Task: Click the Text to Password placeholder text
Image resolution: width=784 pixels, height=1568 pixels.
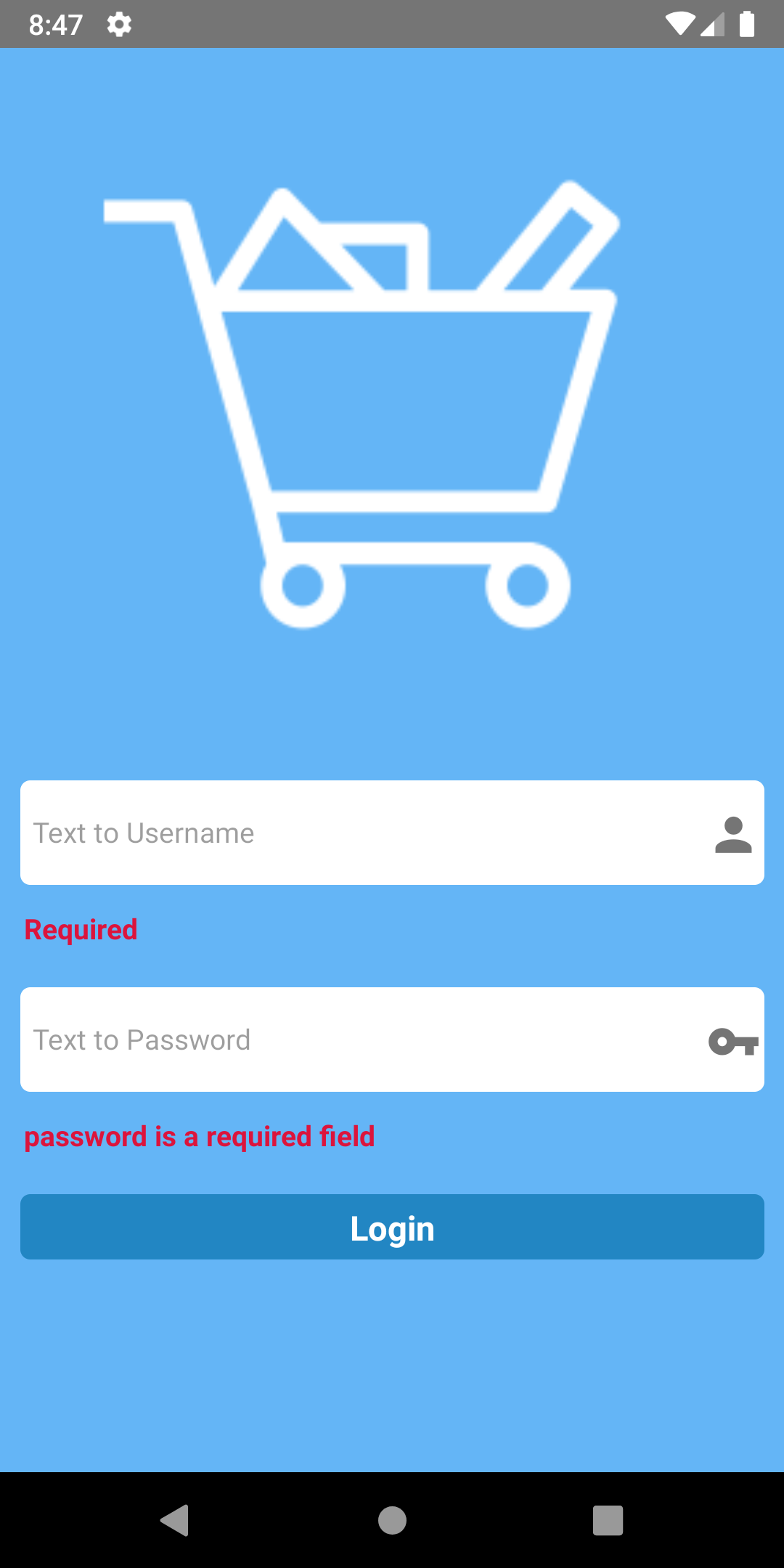Action: pos(141,1040)
